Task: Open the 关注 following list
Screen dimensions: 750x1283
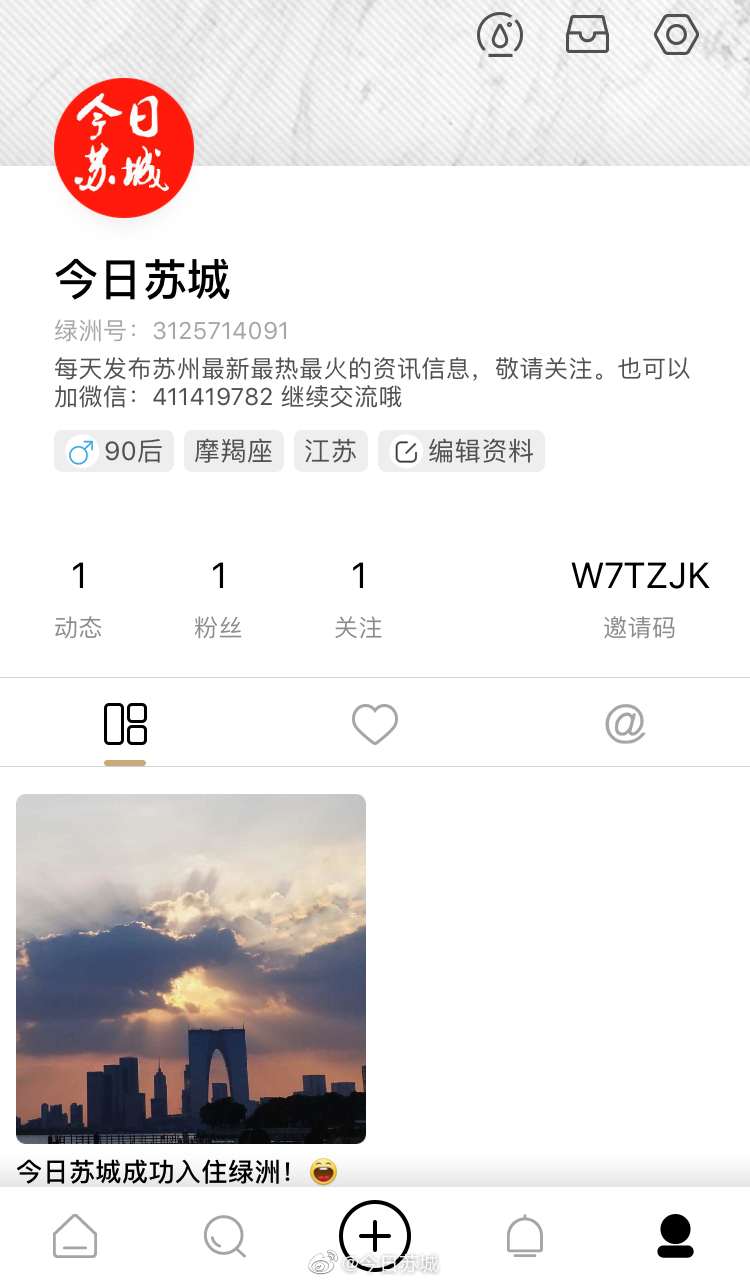Action: coord(359,598)
